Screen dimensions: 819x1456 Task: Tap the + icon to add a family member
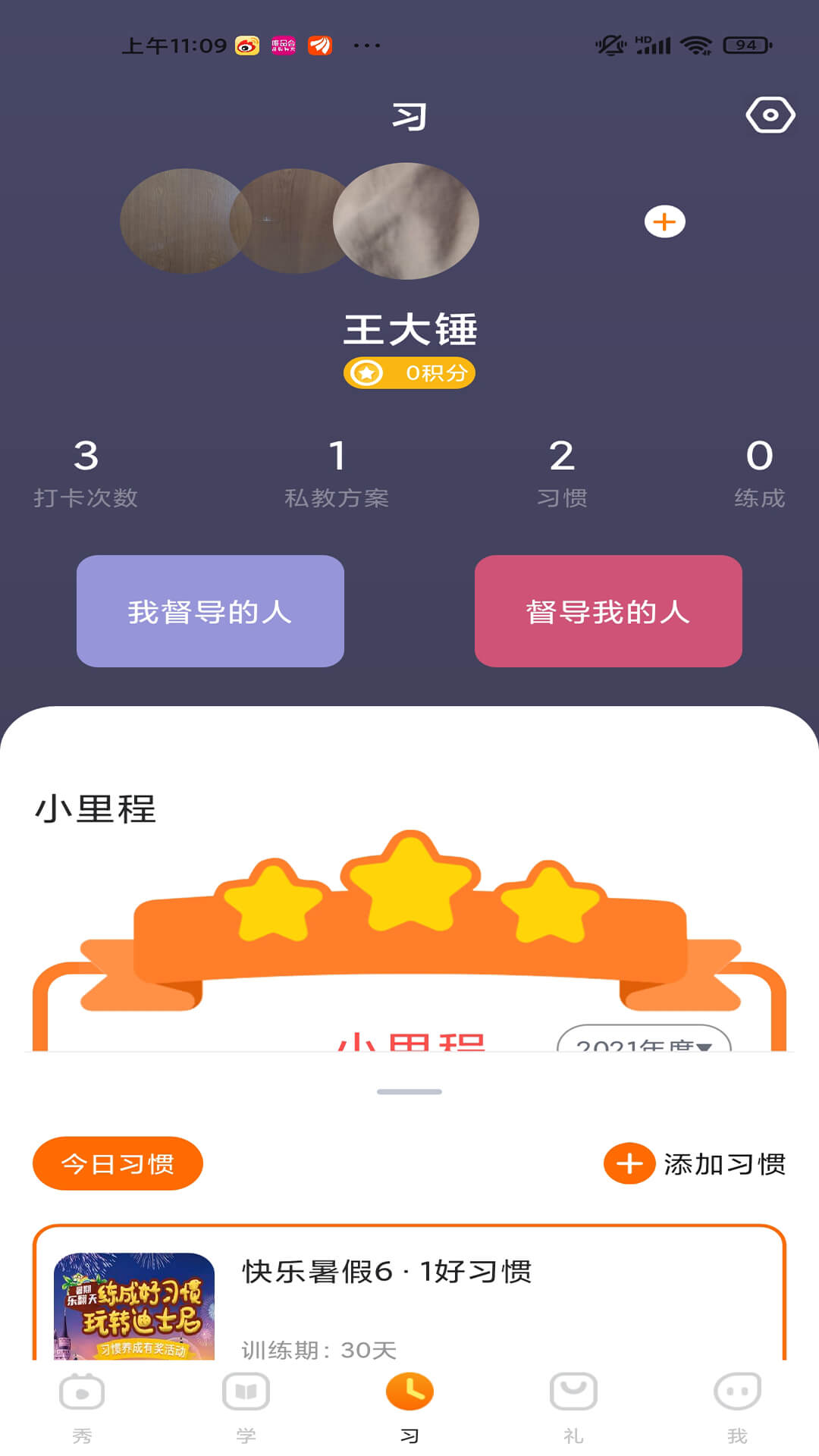(666, 222)
